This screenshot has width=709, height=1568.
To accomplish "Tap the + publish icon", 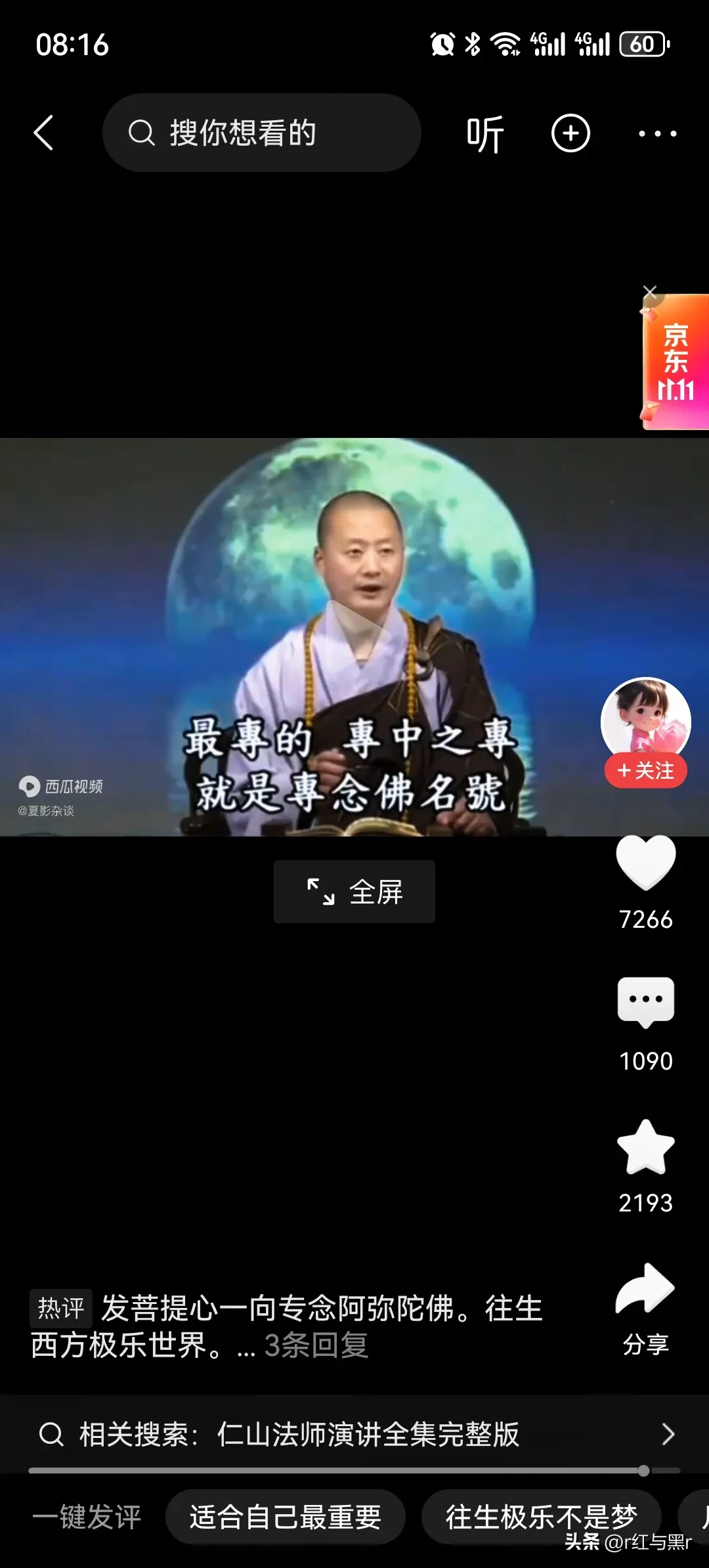I will [x=570, y=132].
